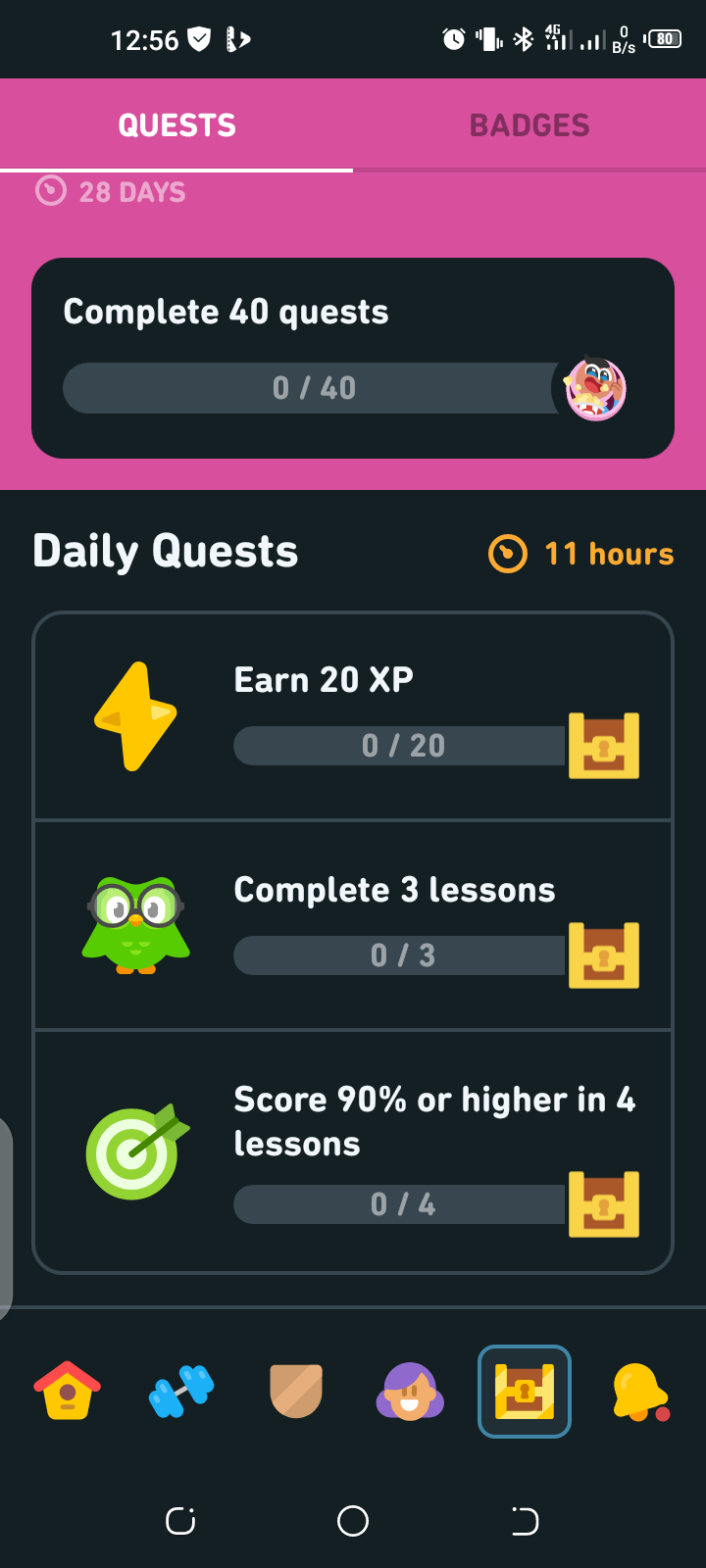Tap the system home button
Screen dimensions: 706x1568
(x=353, y=1521)
